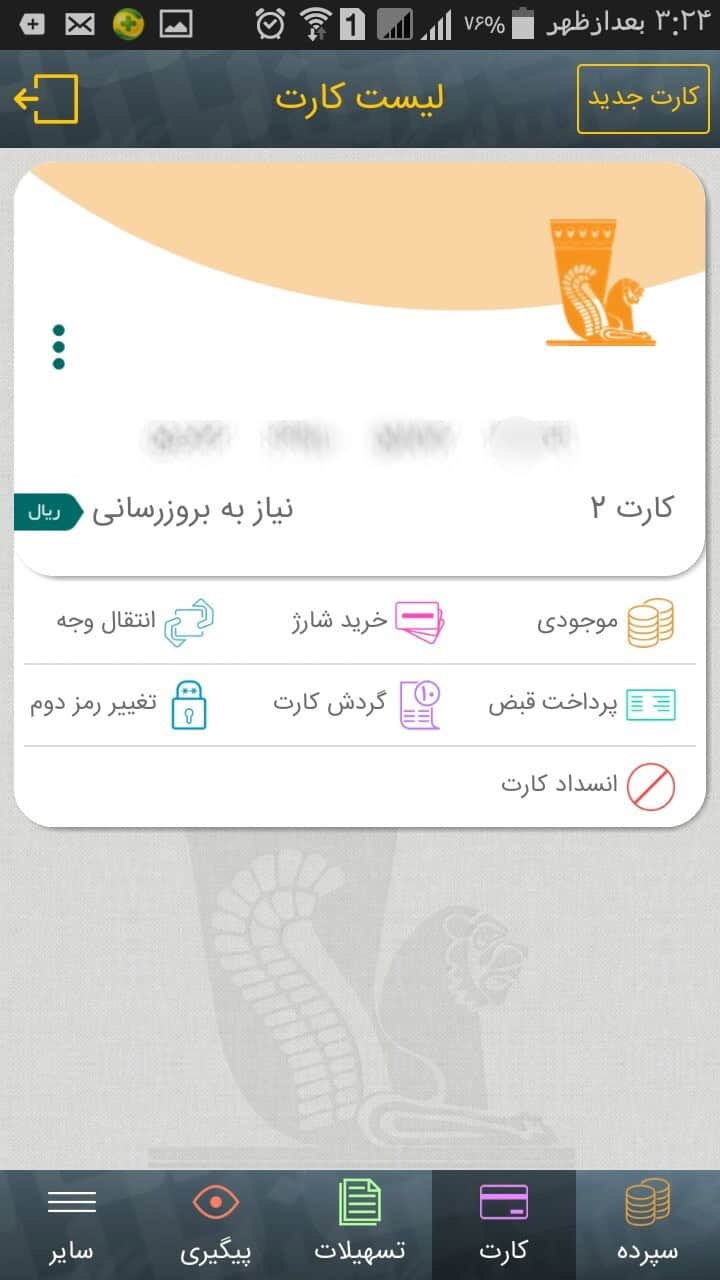Open the سایر (more) tab
Viewport: 720px width, 1280px height.
click(72, 1223)
